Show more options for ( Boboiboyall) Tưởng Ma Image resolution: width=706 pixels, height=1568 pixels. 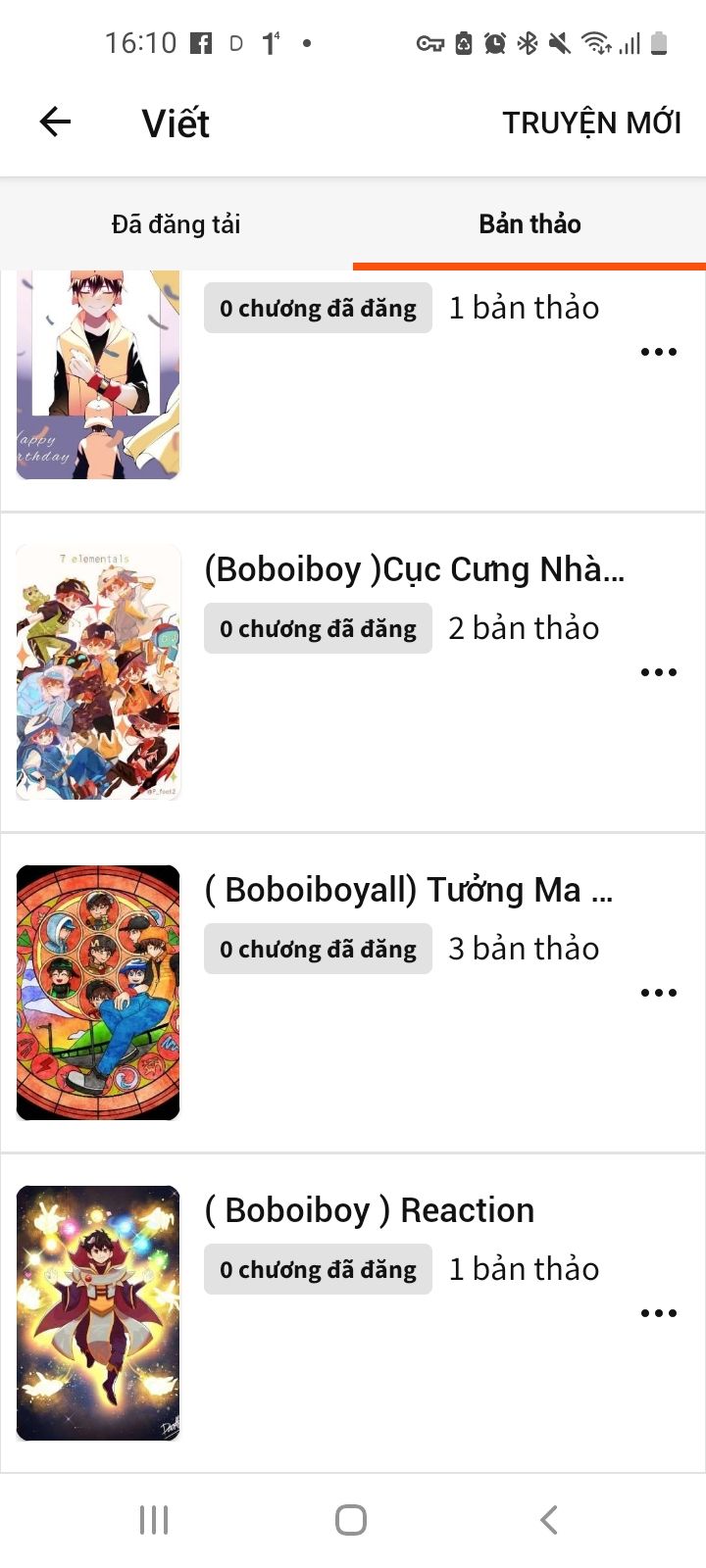pyautogui.click(x=658, y=993)
